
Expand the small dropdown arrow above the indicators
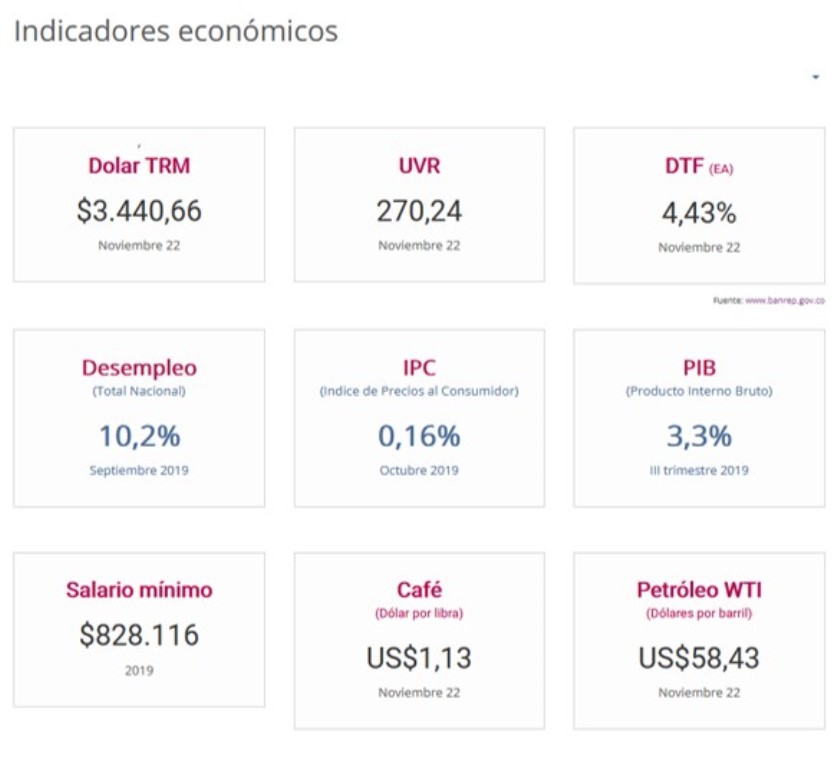coord(815,77)
